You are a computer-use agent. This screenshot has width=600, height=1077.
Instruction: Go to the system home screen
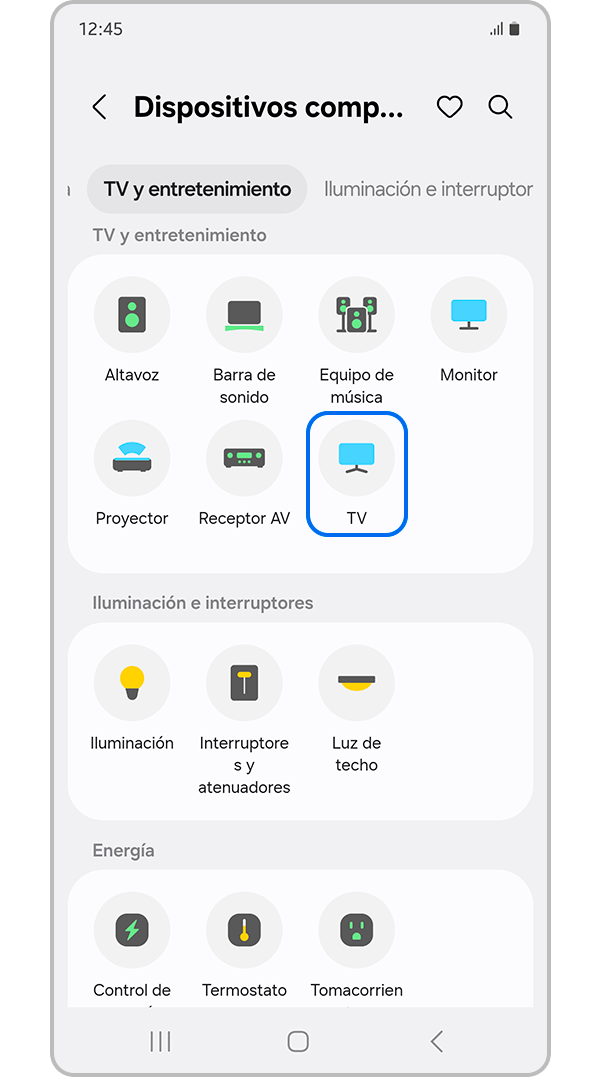click(298, 1041)
